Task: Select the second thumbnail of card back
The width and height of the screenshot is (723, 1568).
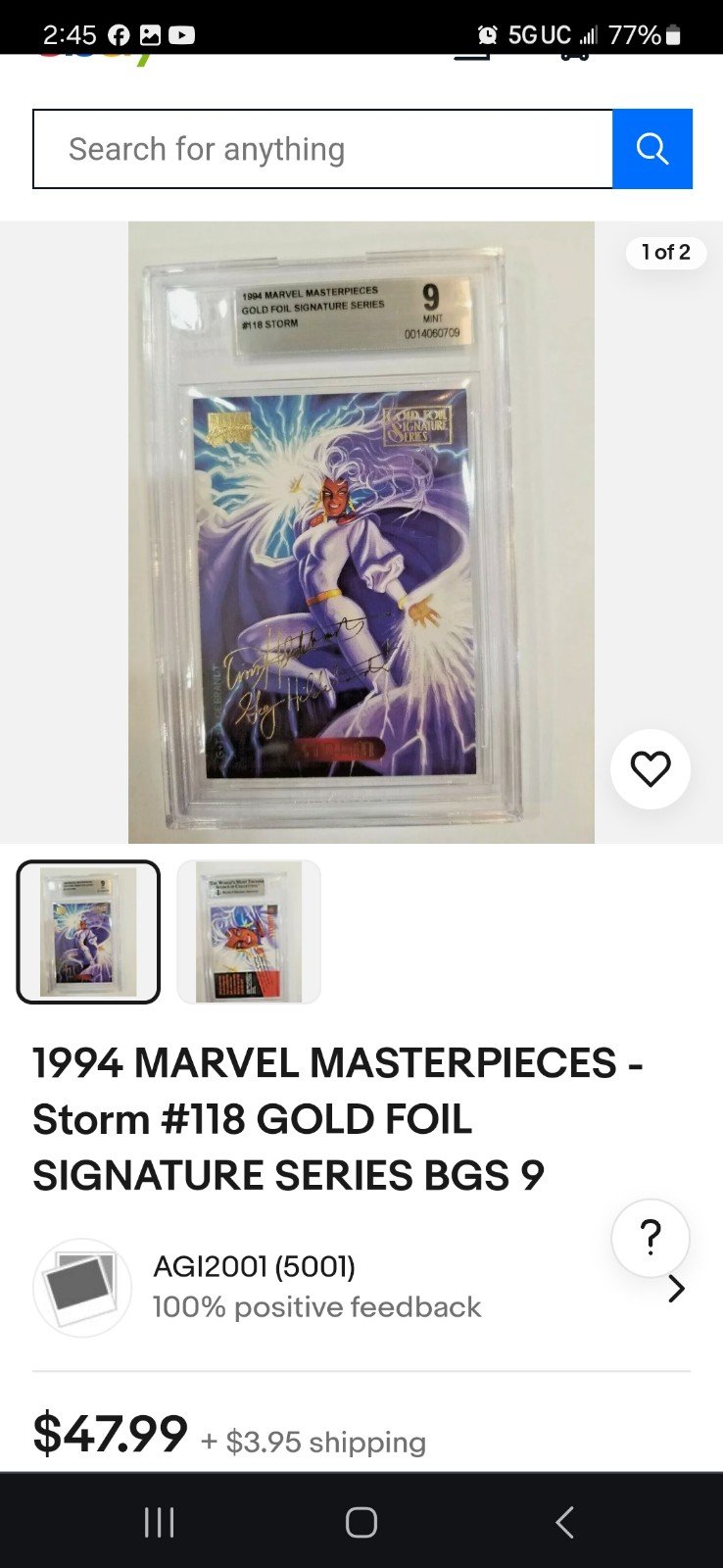Action: (x=249, y=932)
